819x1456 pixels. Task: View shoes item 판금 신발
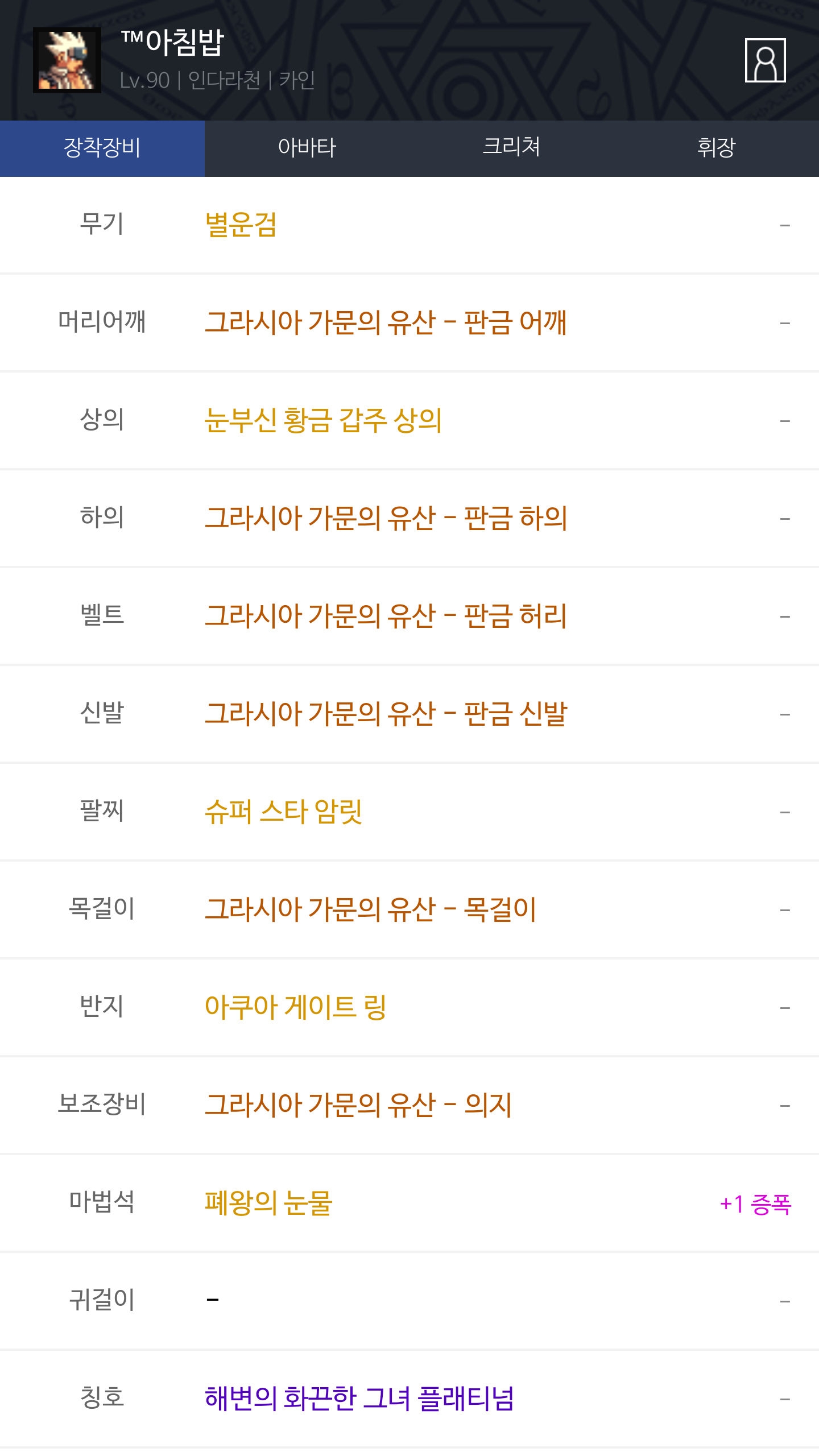(386, 714)
